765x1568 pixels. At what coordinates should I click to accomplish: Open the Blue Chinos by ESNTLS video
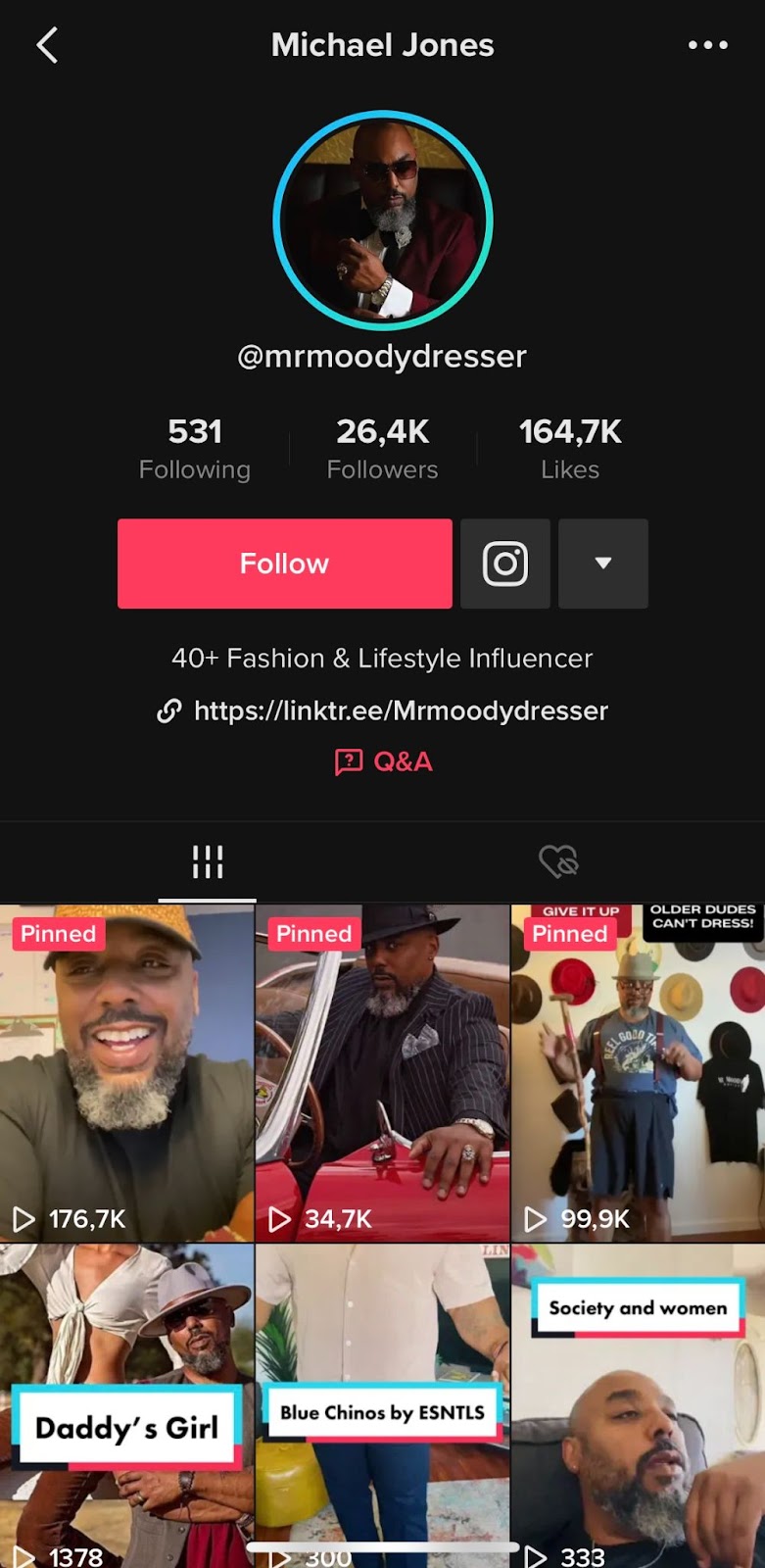coord(382,1406)
